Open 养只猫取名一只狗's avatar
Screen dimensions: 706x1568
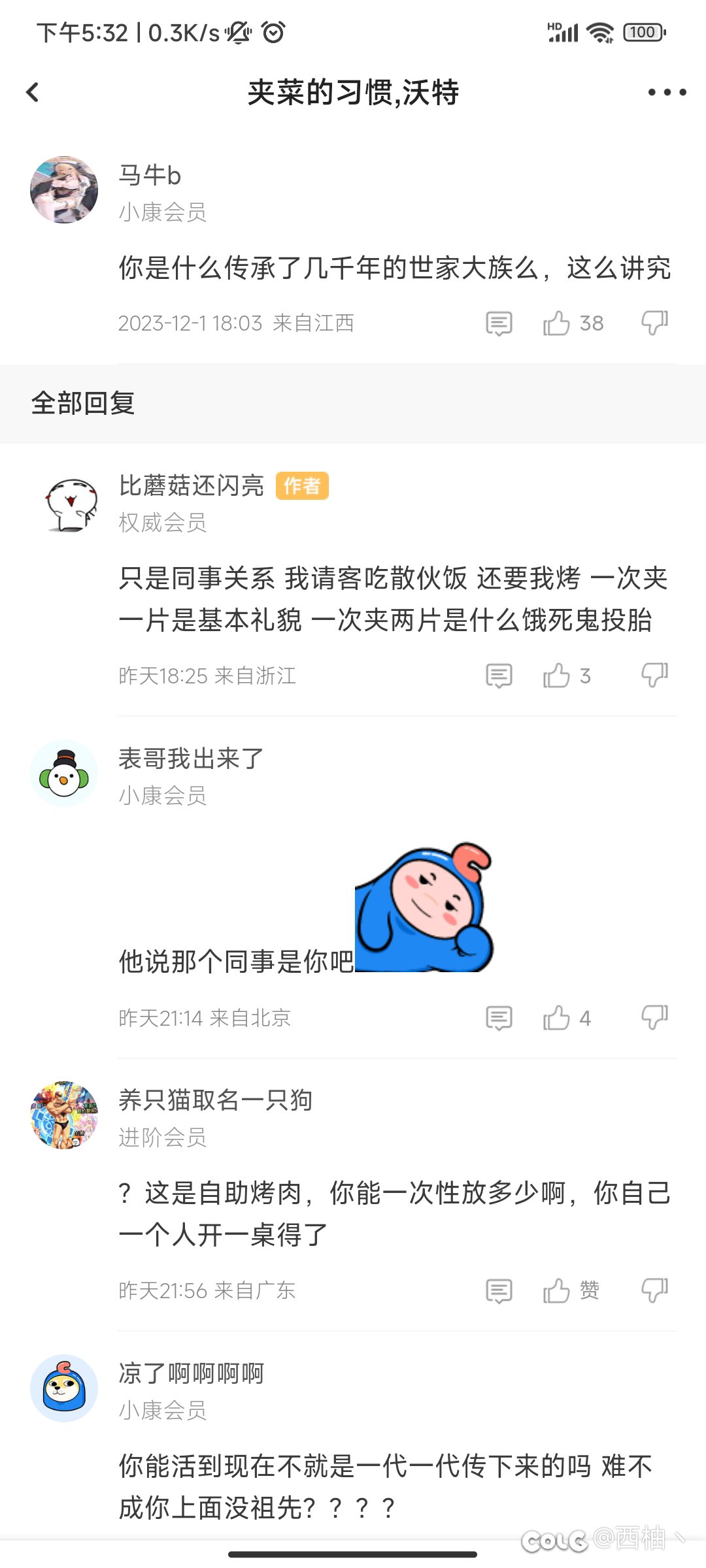click(64, 1115)
